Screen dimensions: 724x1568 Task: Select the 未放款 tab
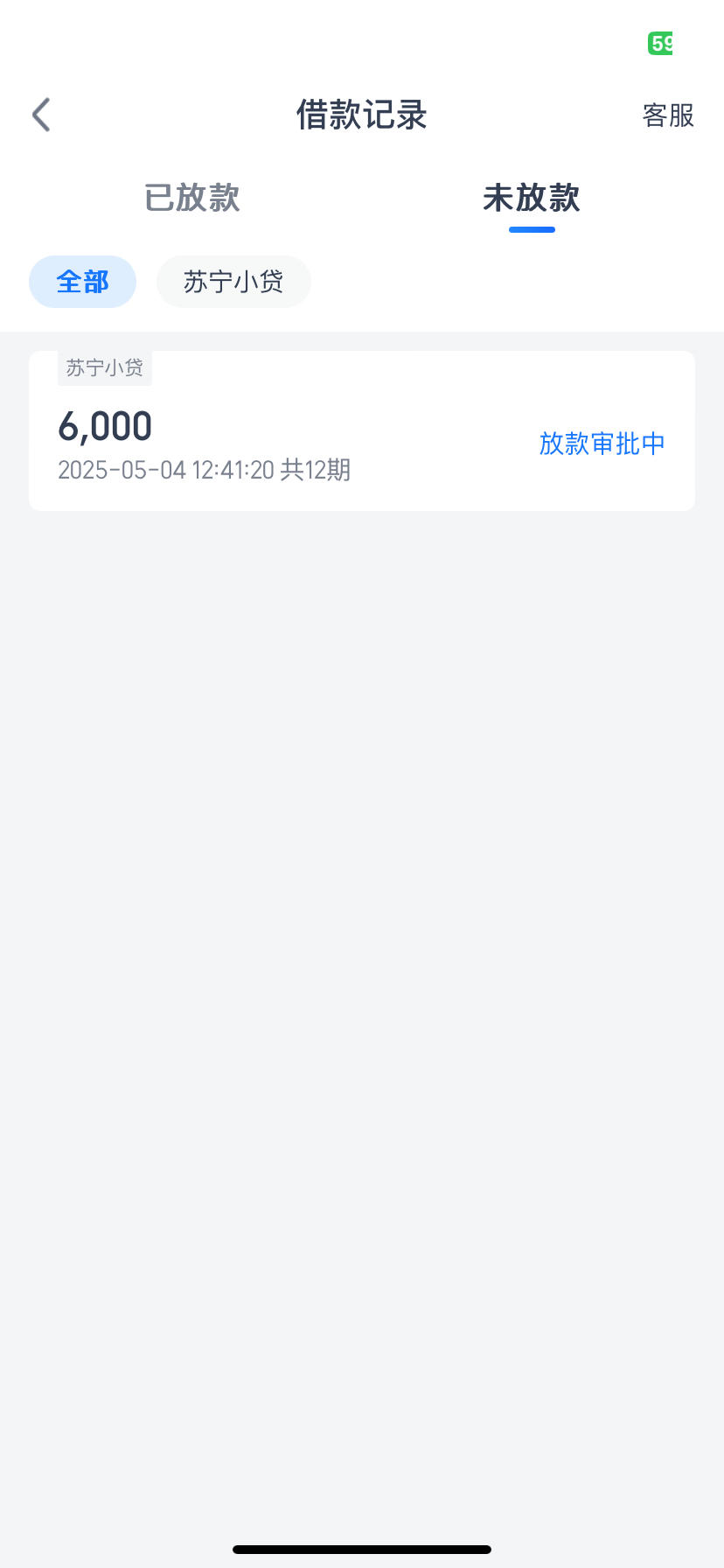(532, 198)
